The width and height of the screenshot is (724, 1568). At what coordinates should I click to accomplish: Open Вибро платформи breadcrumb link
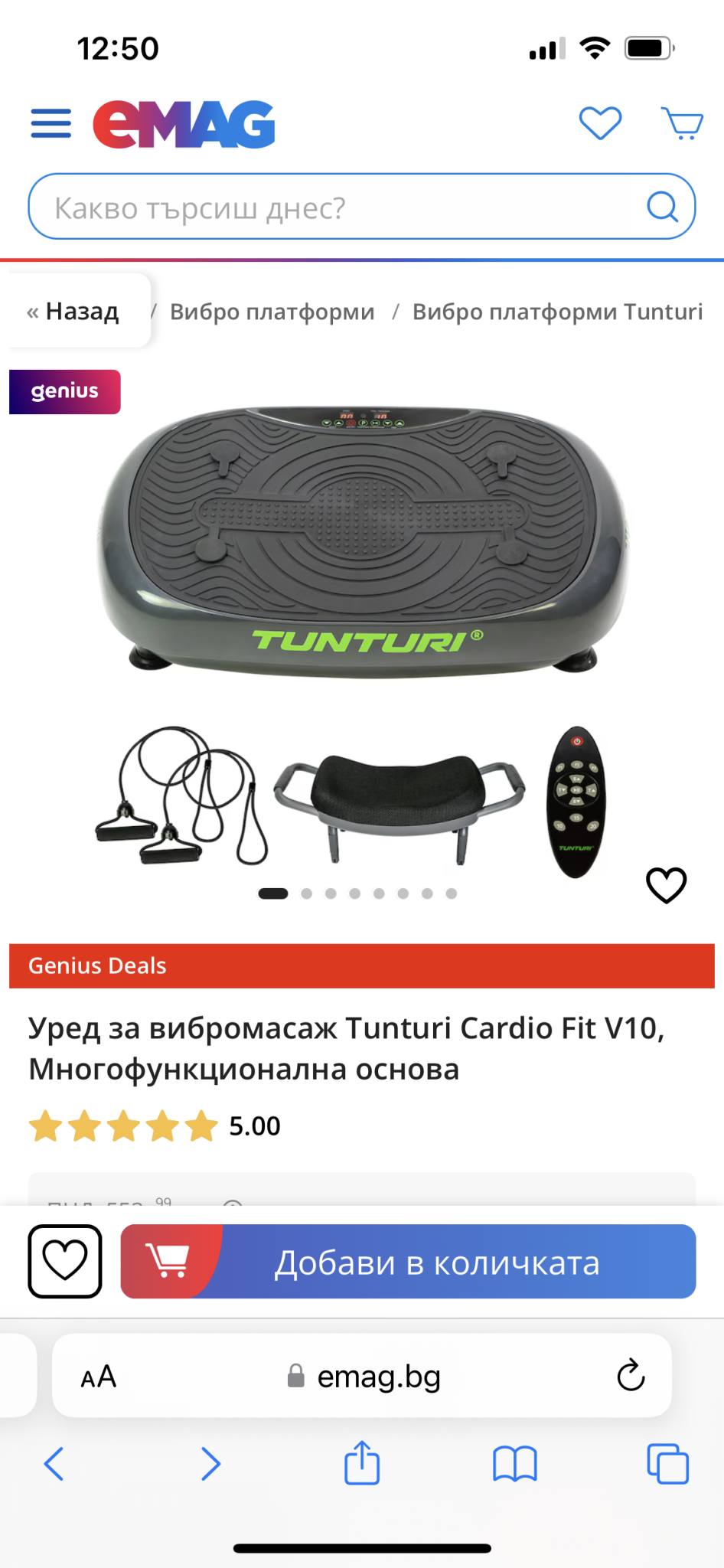[x=272, y=312]
